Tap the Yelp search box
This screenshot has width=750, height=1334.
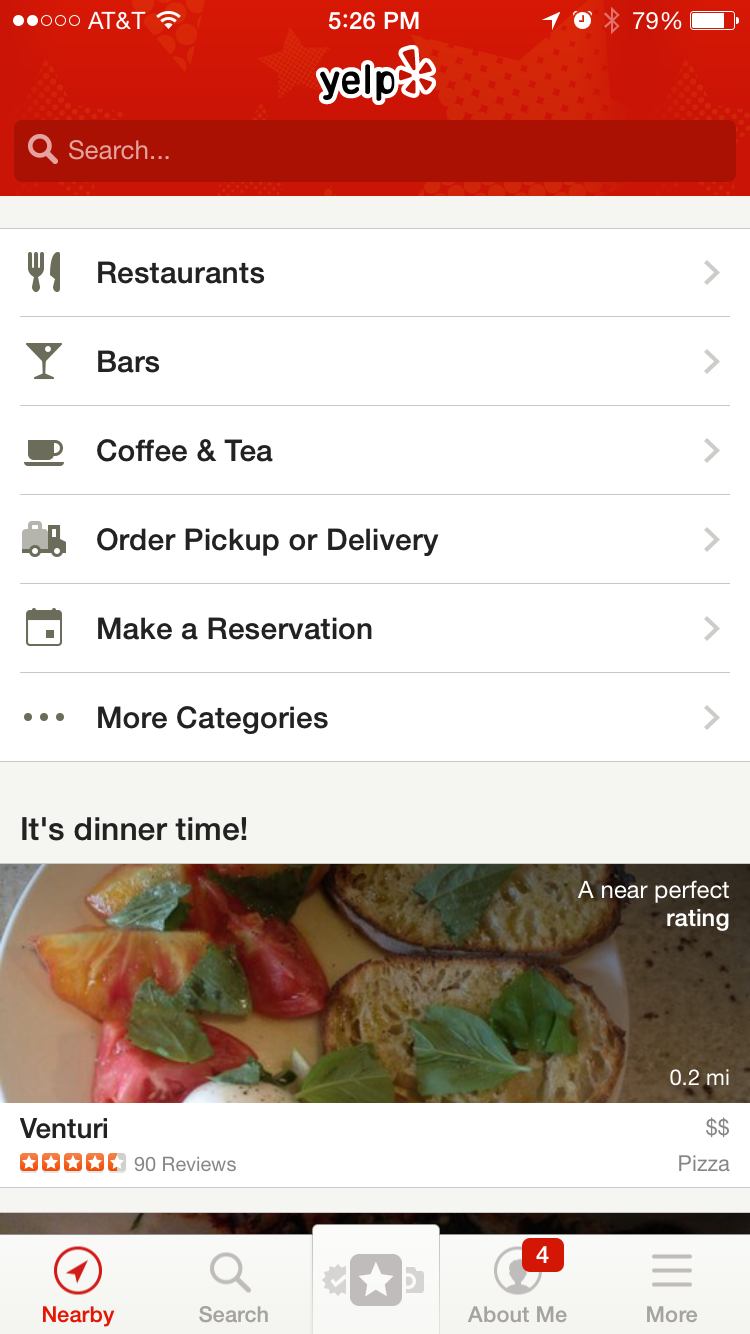pyautogui.click(x=375, y=151)
